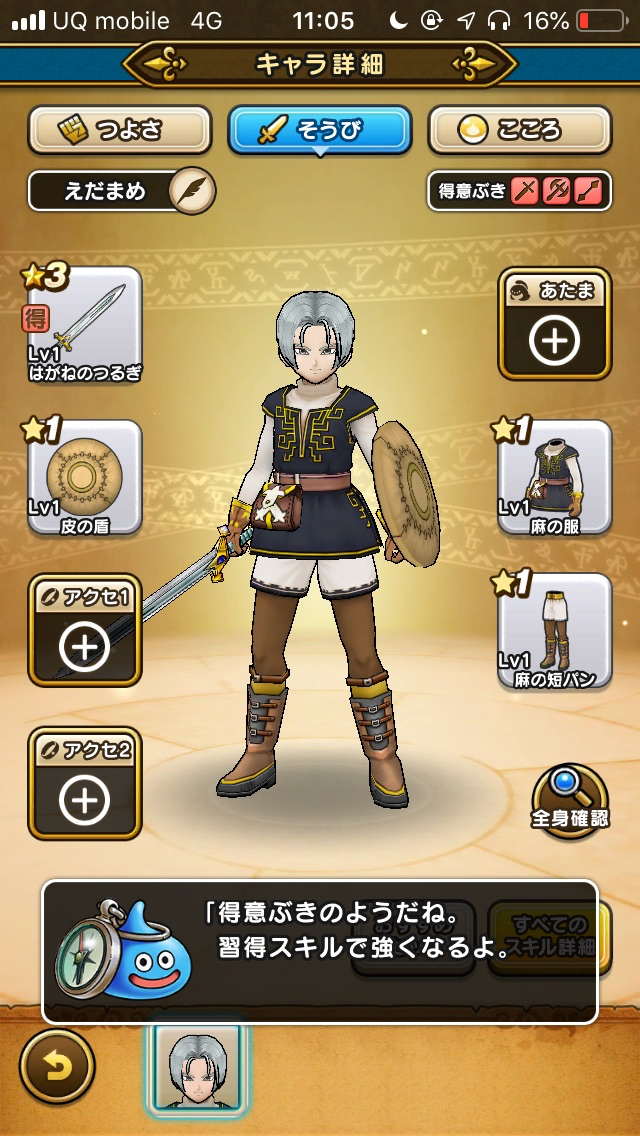Tap 全身確認 to view full body
This screenshot has height=1136, width=640.
coord(569,795)
